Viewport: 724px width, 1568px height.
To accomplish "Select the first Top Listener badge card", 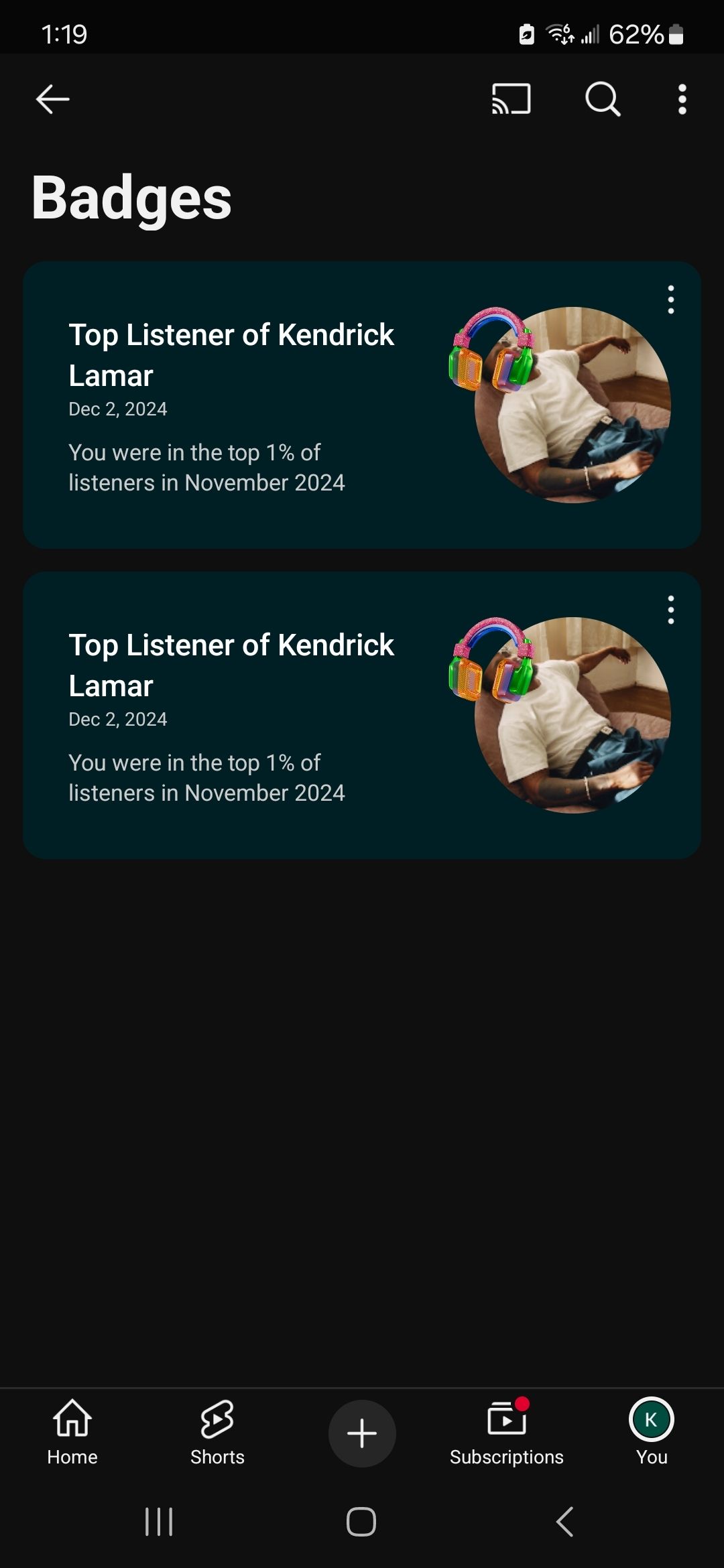I will click(268, 402).
